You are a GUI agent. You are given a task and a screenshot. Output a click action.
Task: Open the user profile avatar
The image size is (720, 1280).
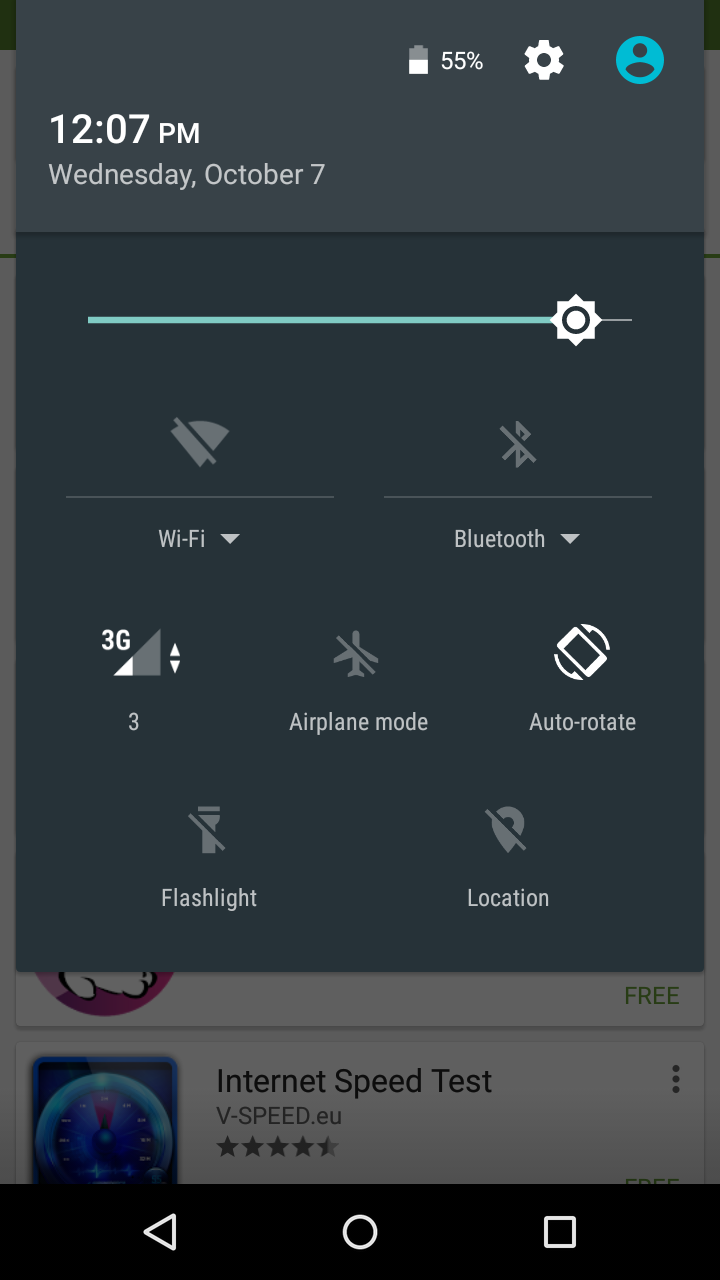click(x=639, y=60)
